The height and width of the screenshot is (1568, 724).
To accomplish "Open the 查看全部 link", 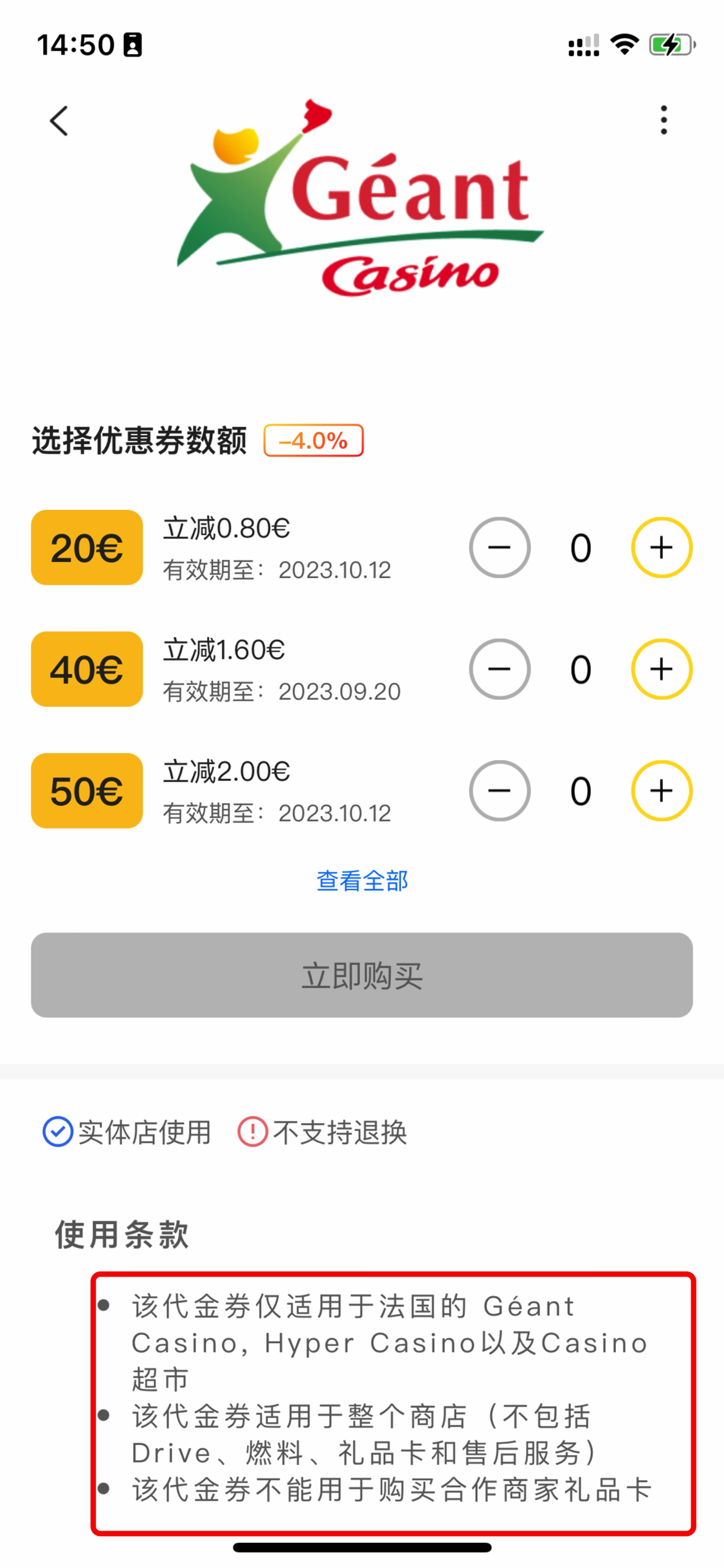I will 362,881.
